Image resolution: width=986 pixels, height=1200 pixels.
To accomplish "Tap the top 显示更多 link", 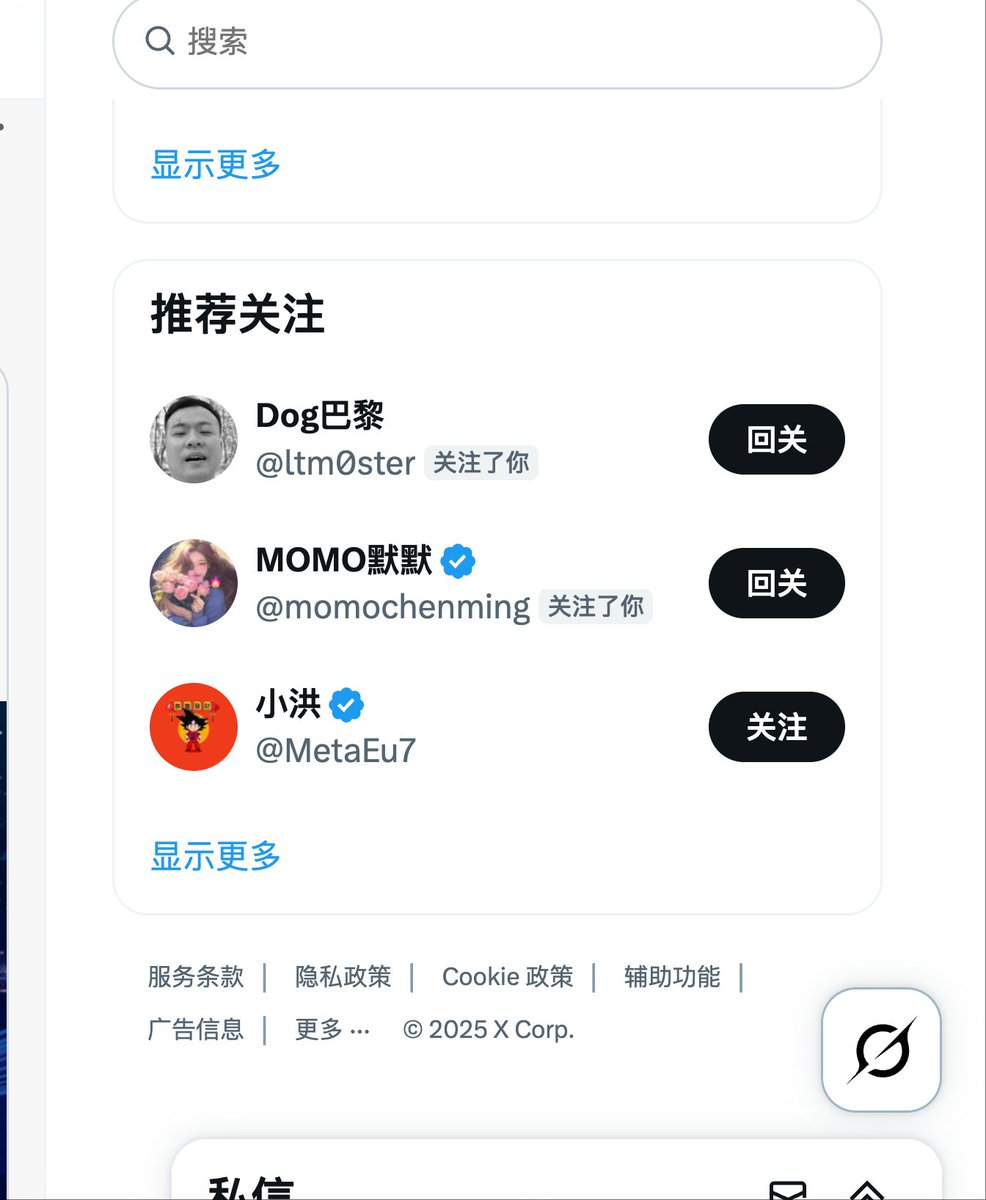I will [216, 164].
